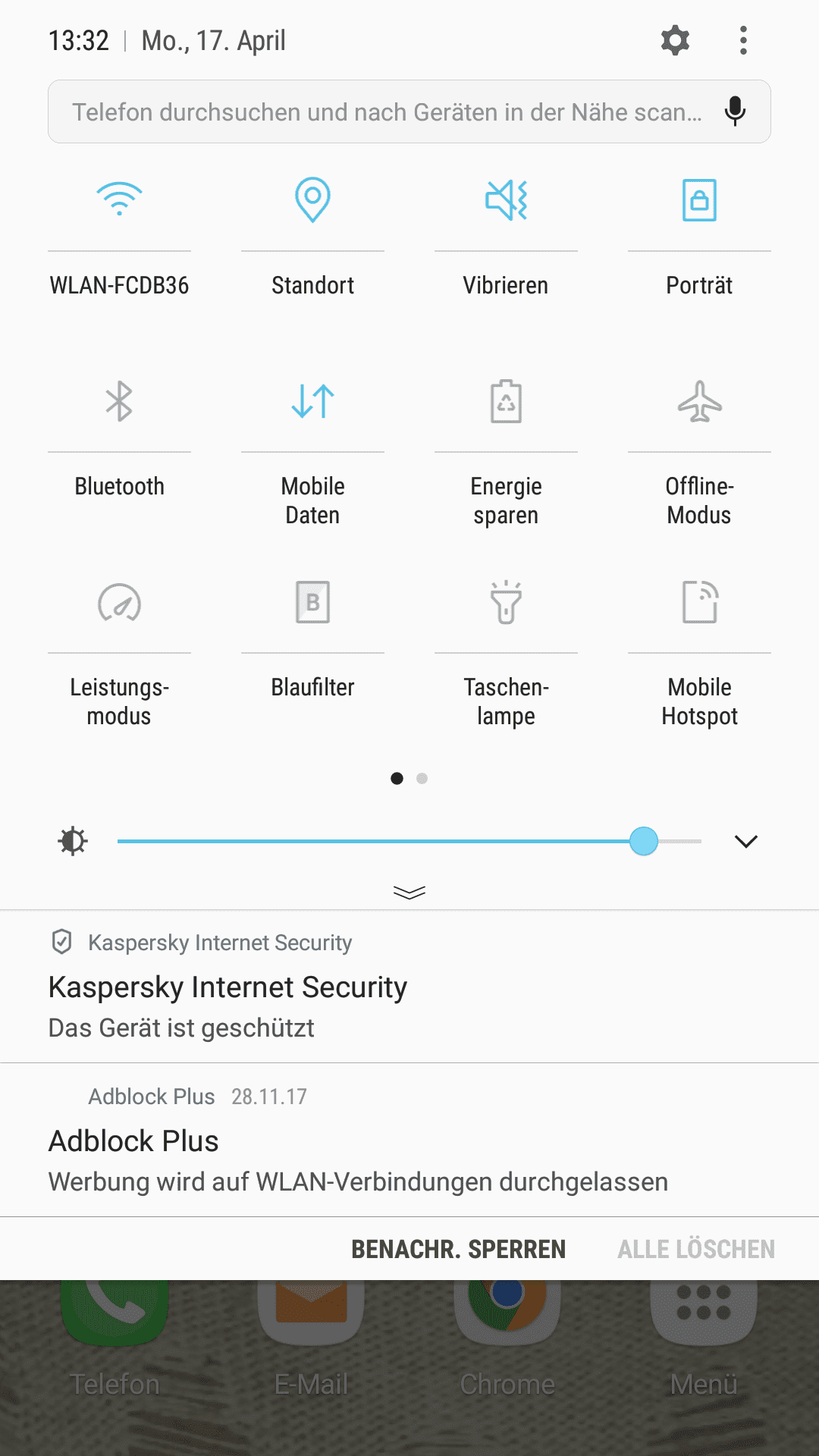This screenshot has height=1456, width=819.
Task: Toggle the WLAN-FCDB36 Wi-Fi tile
Action: [119, 200]
